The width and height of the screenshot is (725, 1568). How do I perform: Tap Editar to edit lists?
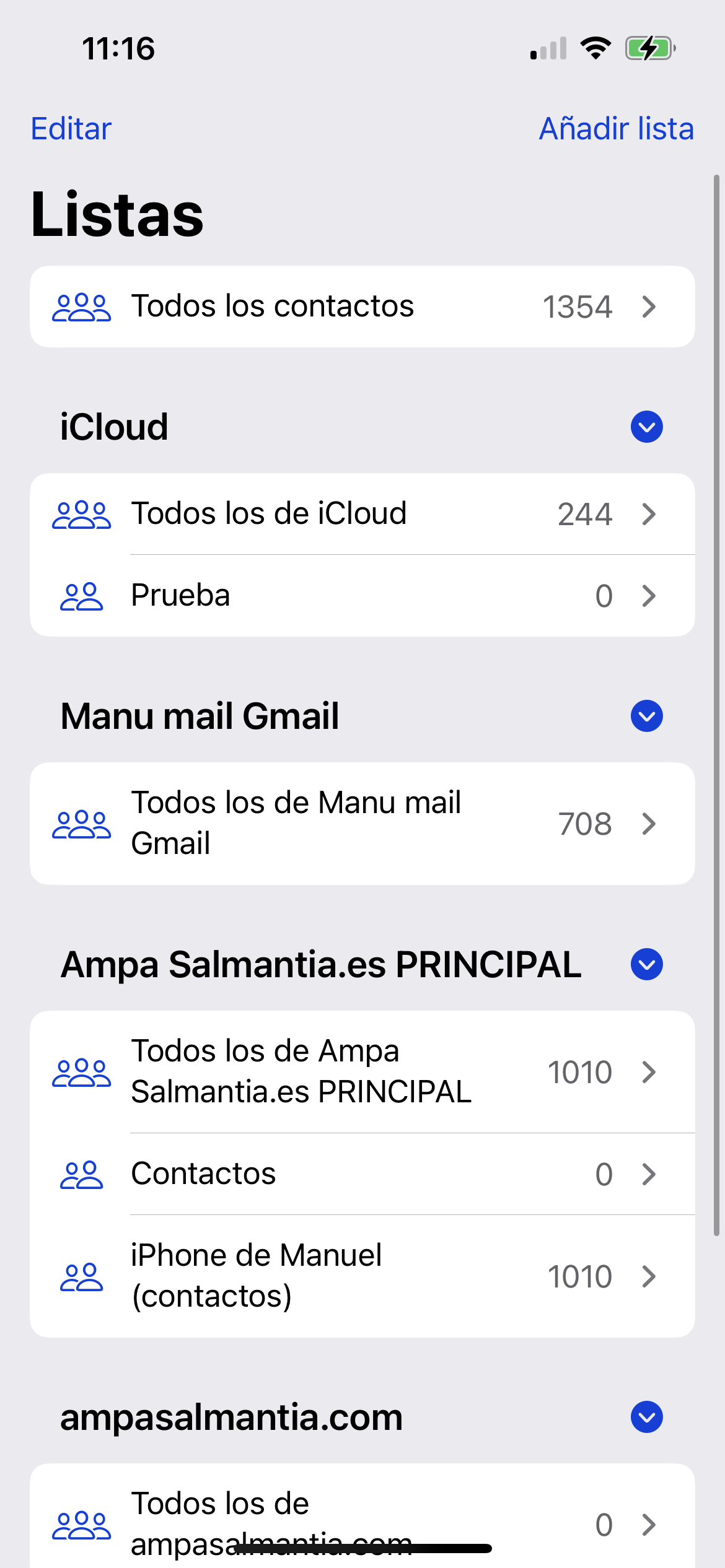pos(71,129)
